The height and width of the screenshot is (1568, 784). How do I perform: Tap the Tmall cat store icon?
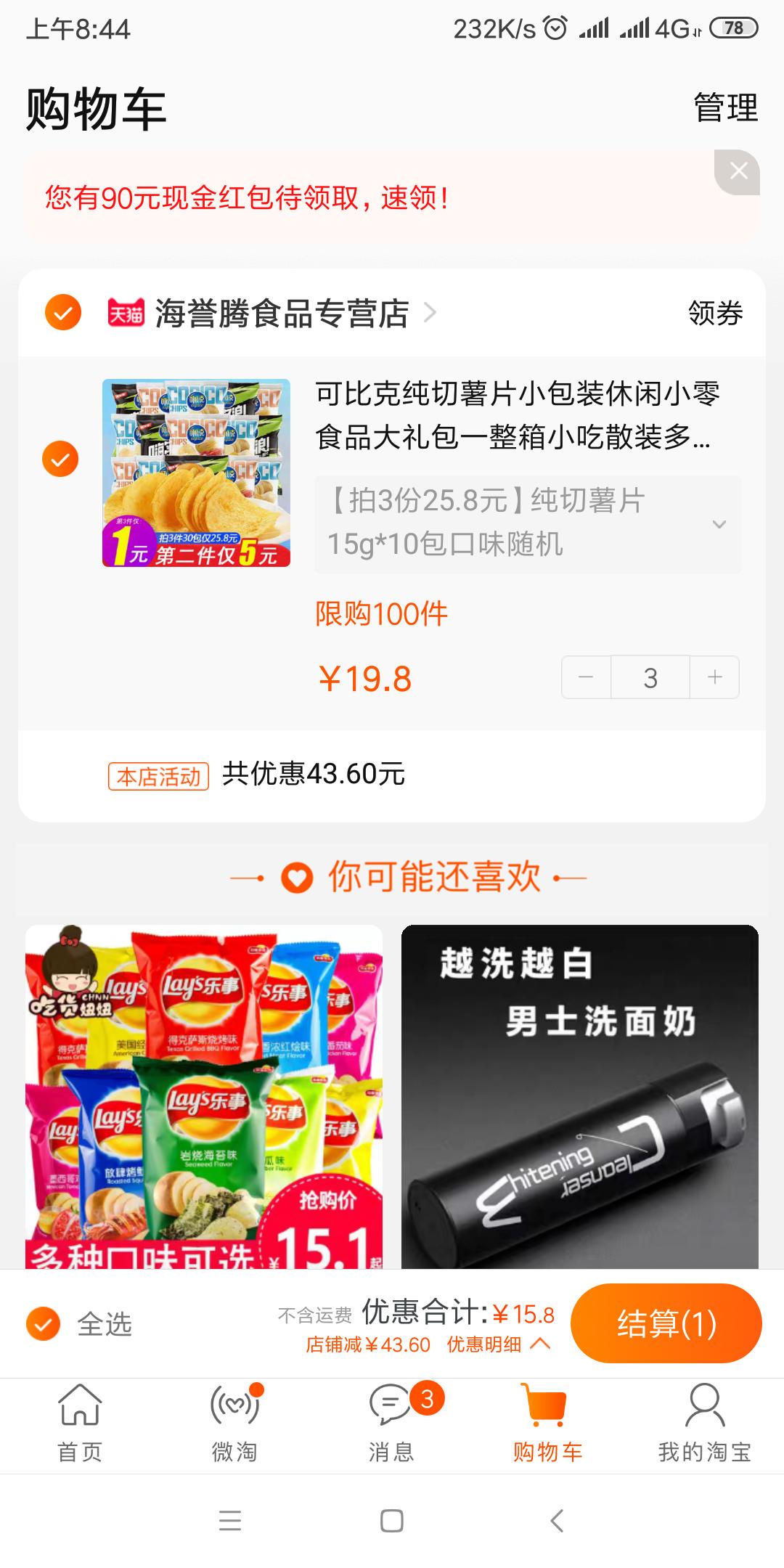(123, 314)
